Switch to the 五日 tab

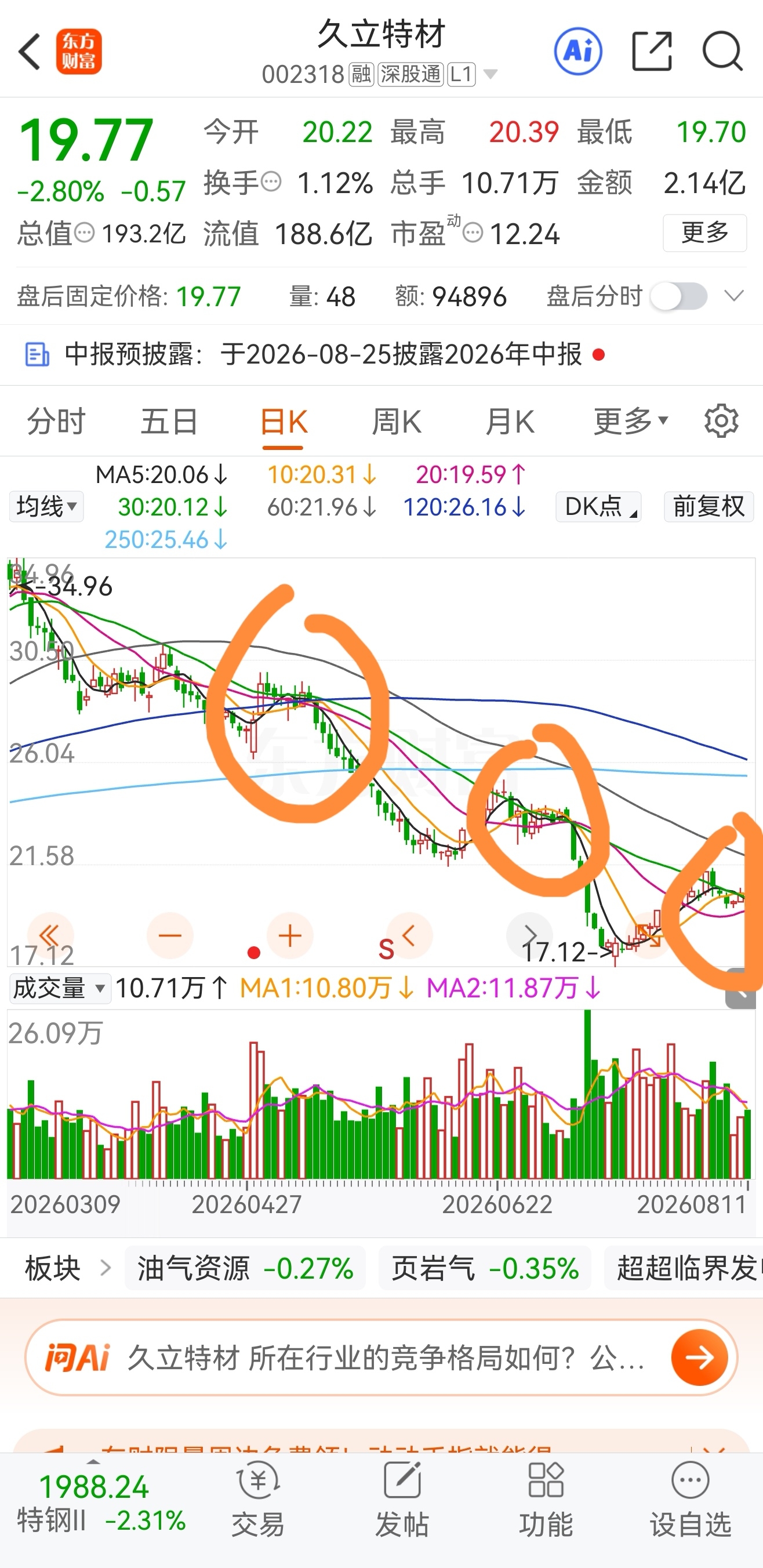[169, 421]
